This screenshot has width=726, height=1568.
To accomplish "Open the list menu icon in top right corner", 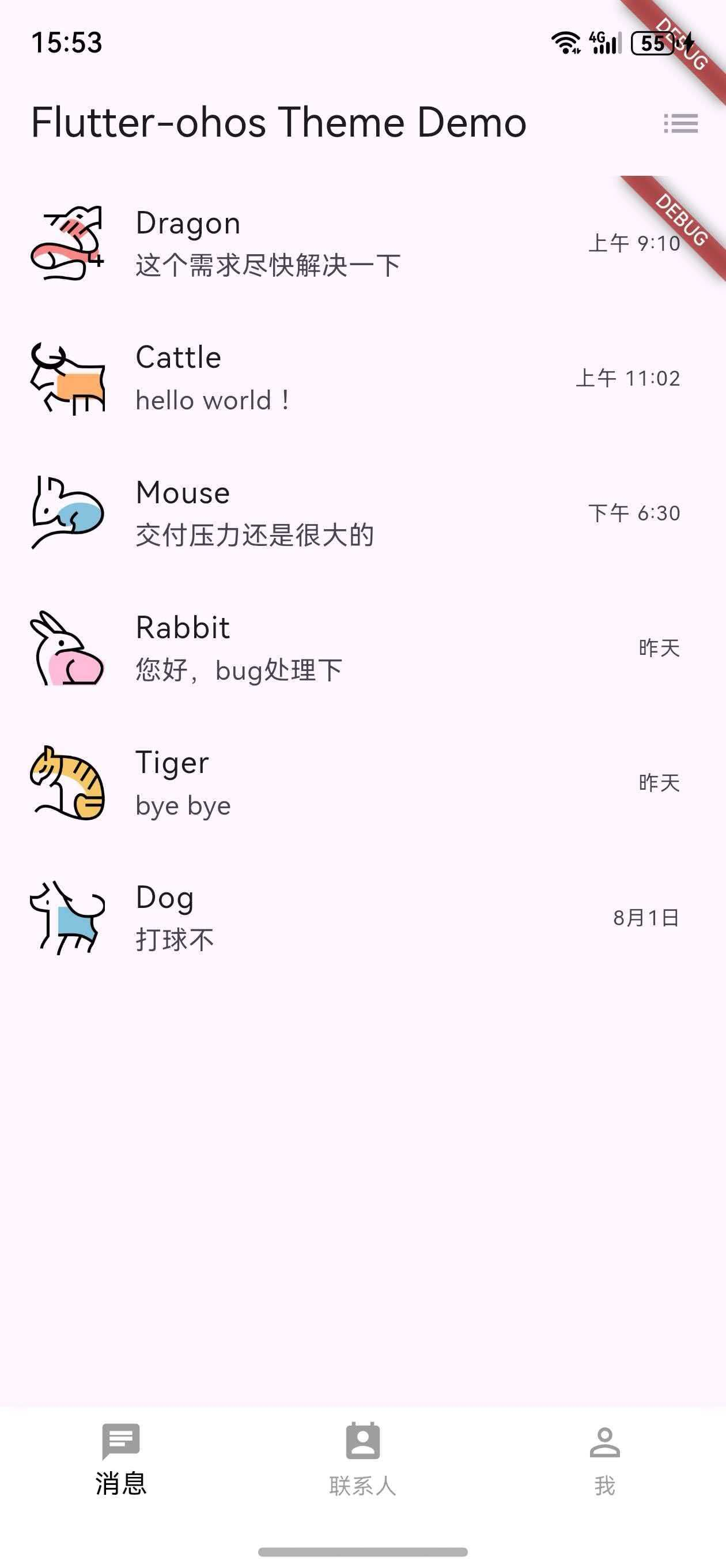I will (x=681, y=123).
